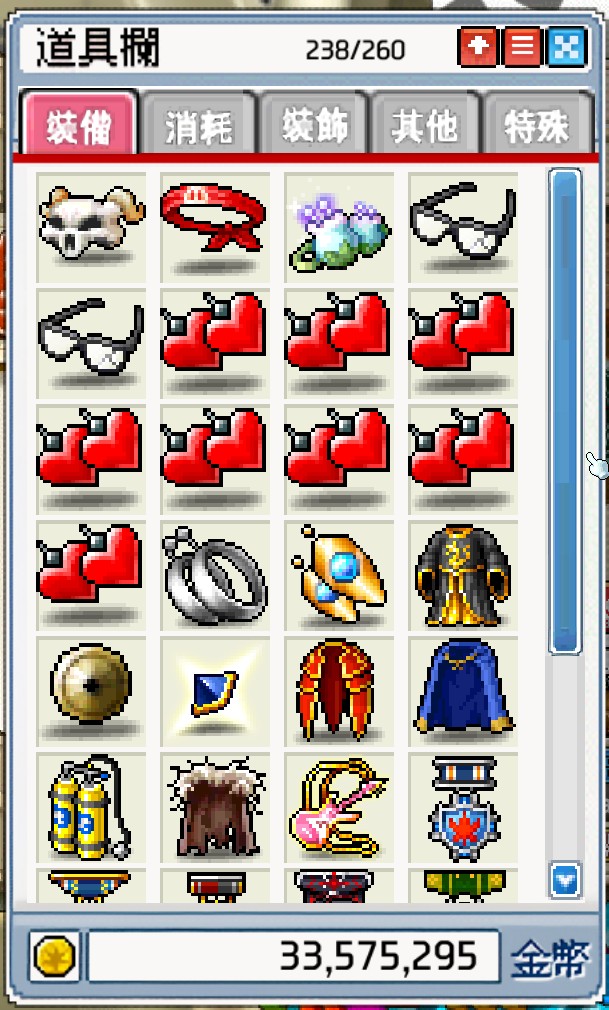Tap the red plus expand-inventory button

pyautogui.click(x=478, y=47)
